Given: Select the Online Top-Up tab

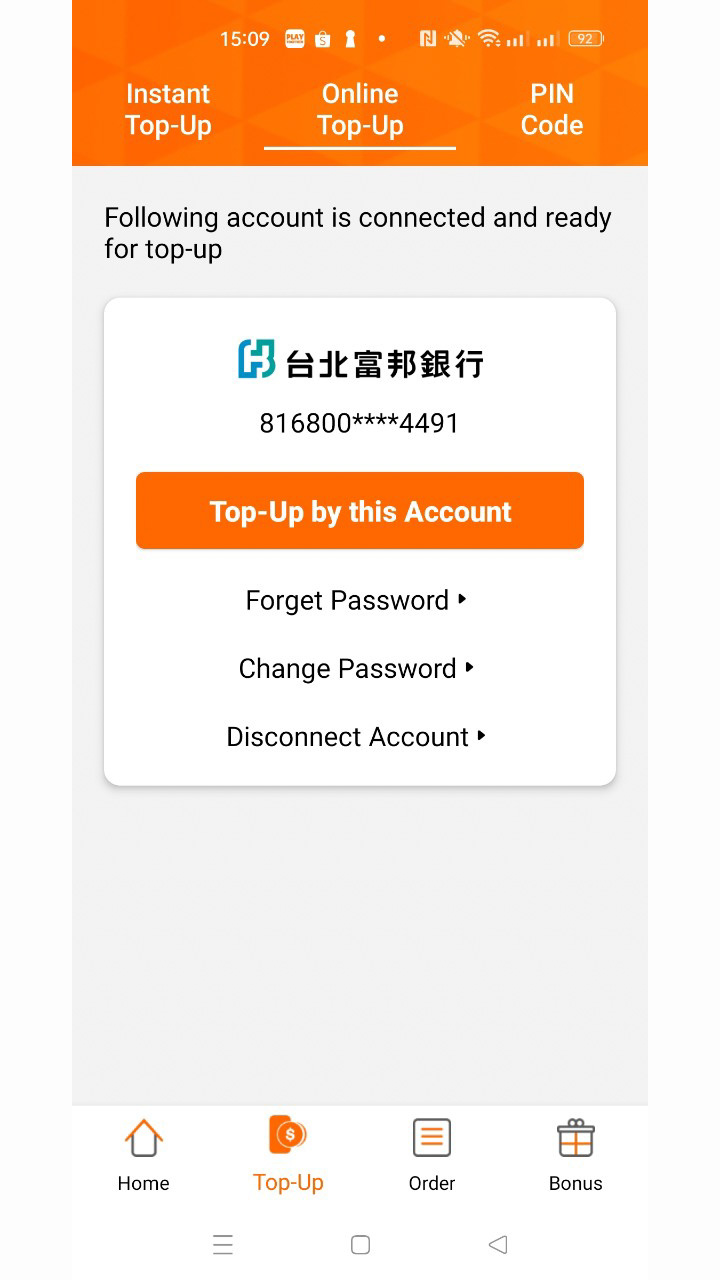Looking at the screenshot, I should [360, 110].
